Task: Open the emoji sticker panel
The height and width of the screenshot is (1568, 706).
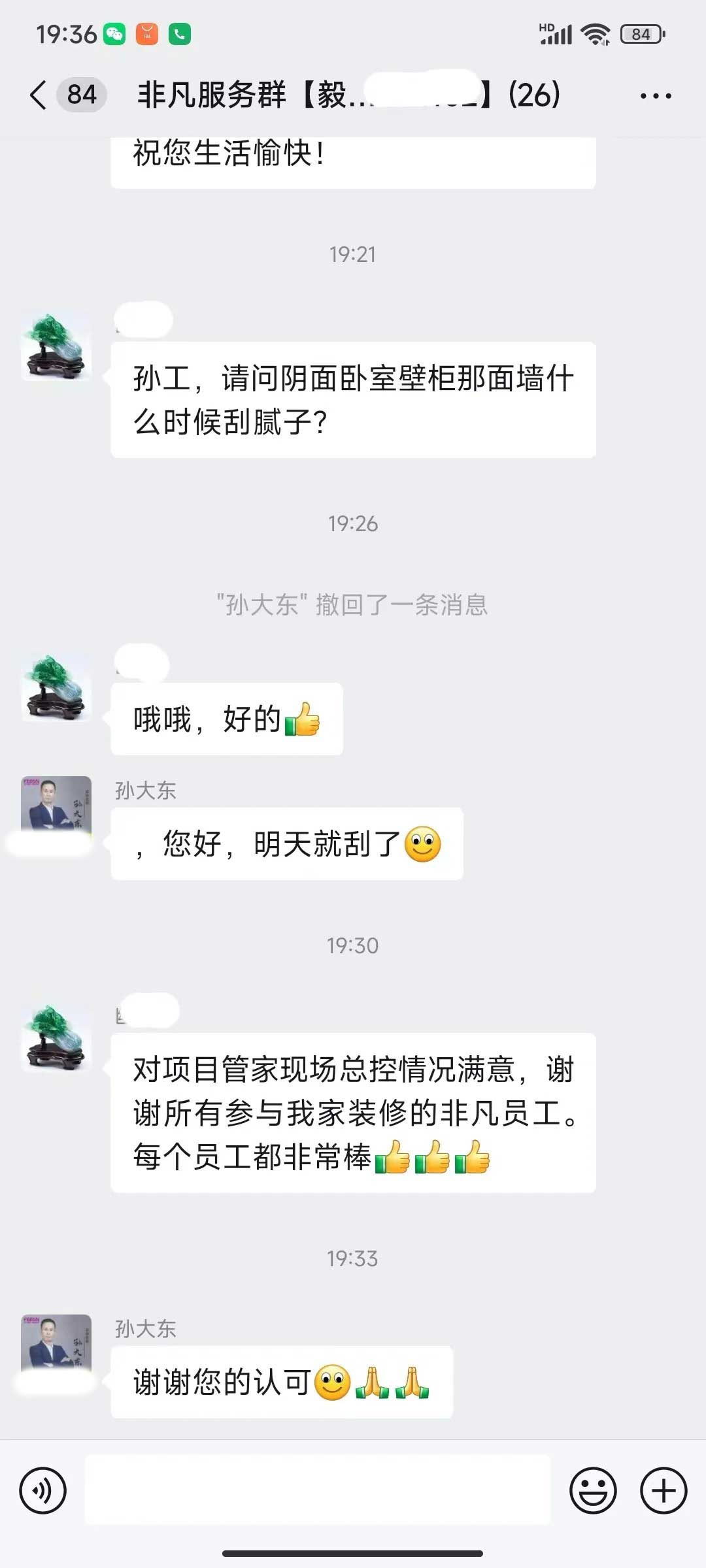Action: pos(593,1490)
